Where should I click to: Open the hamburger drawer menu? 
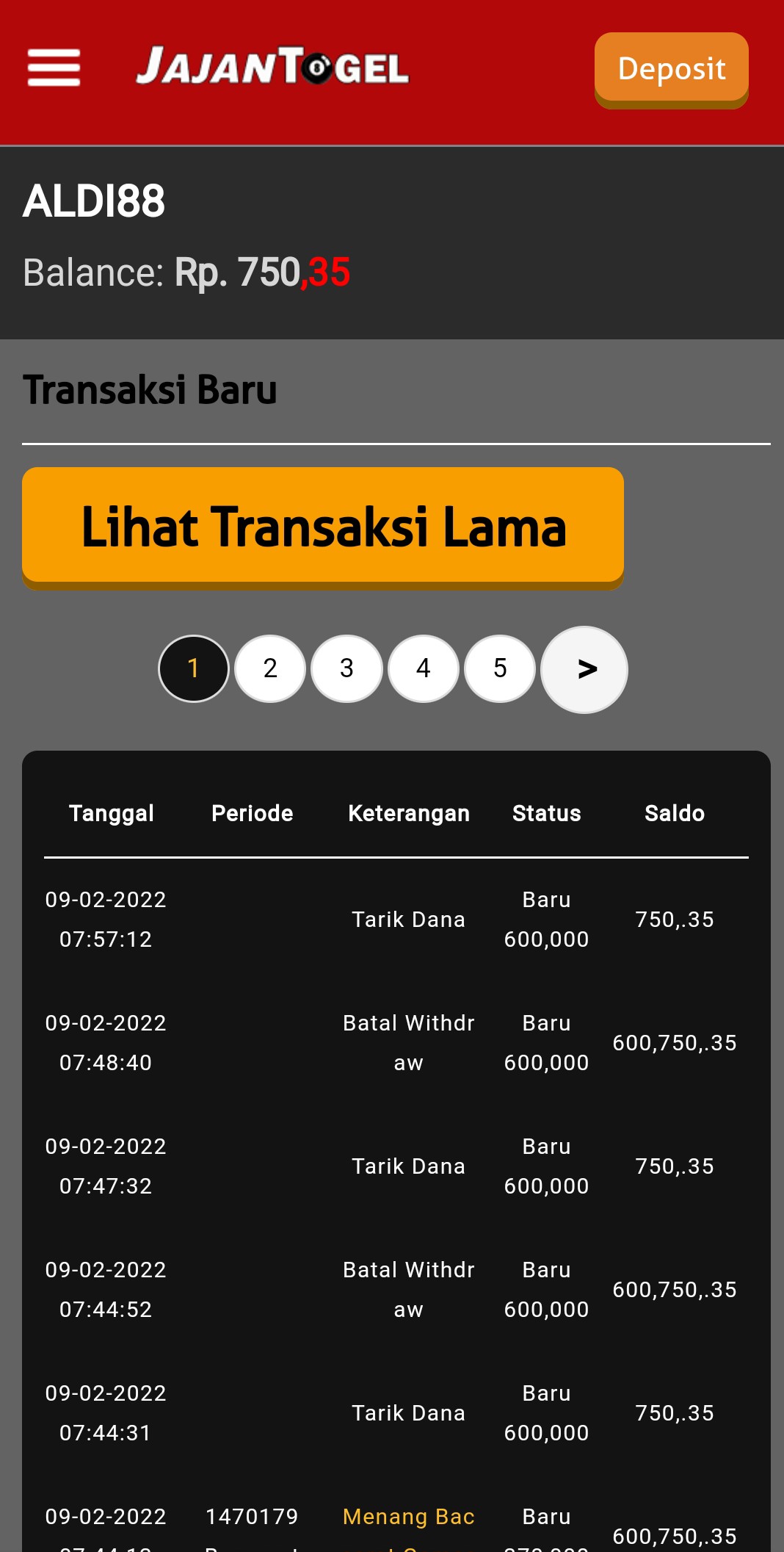point(54,68)
